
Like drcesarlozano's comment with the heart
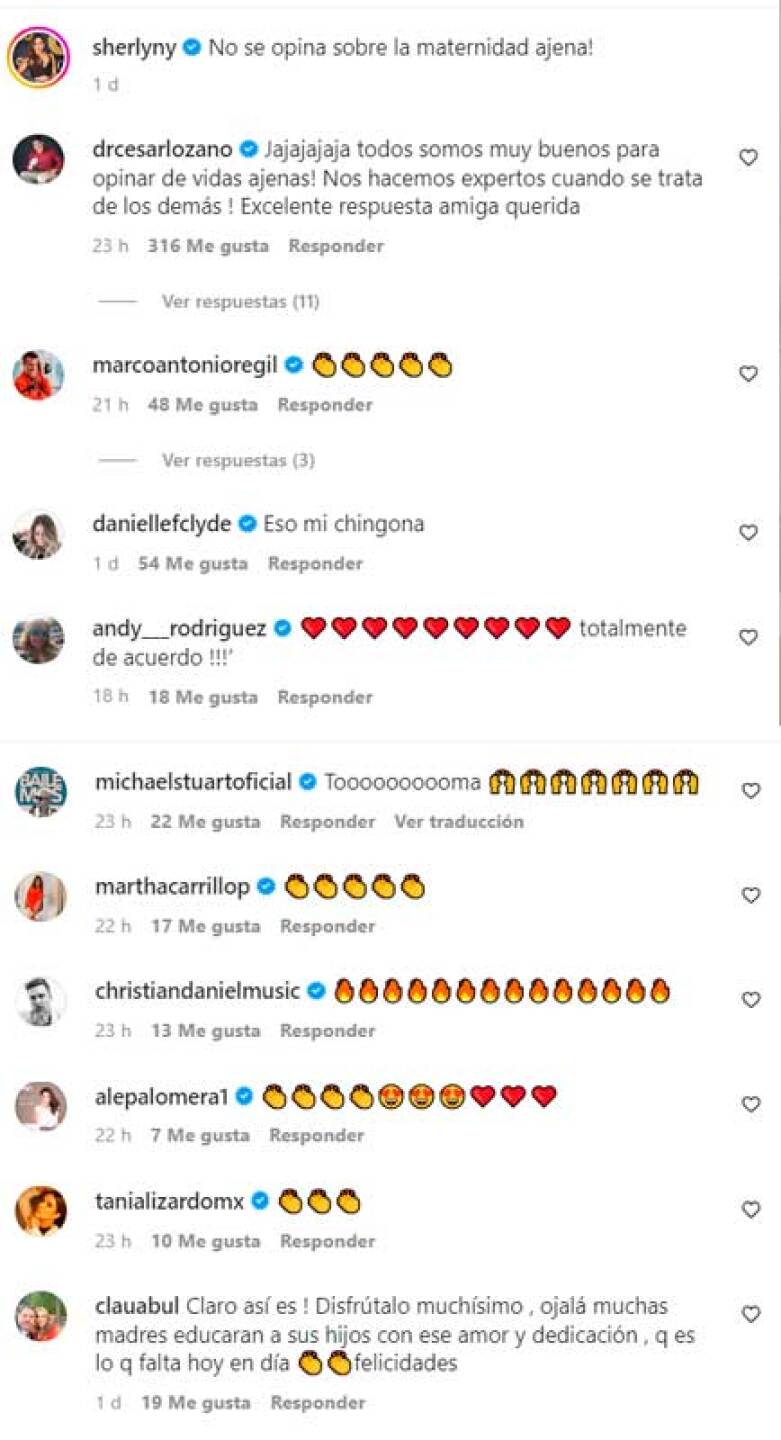tap(748, 157)
